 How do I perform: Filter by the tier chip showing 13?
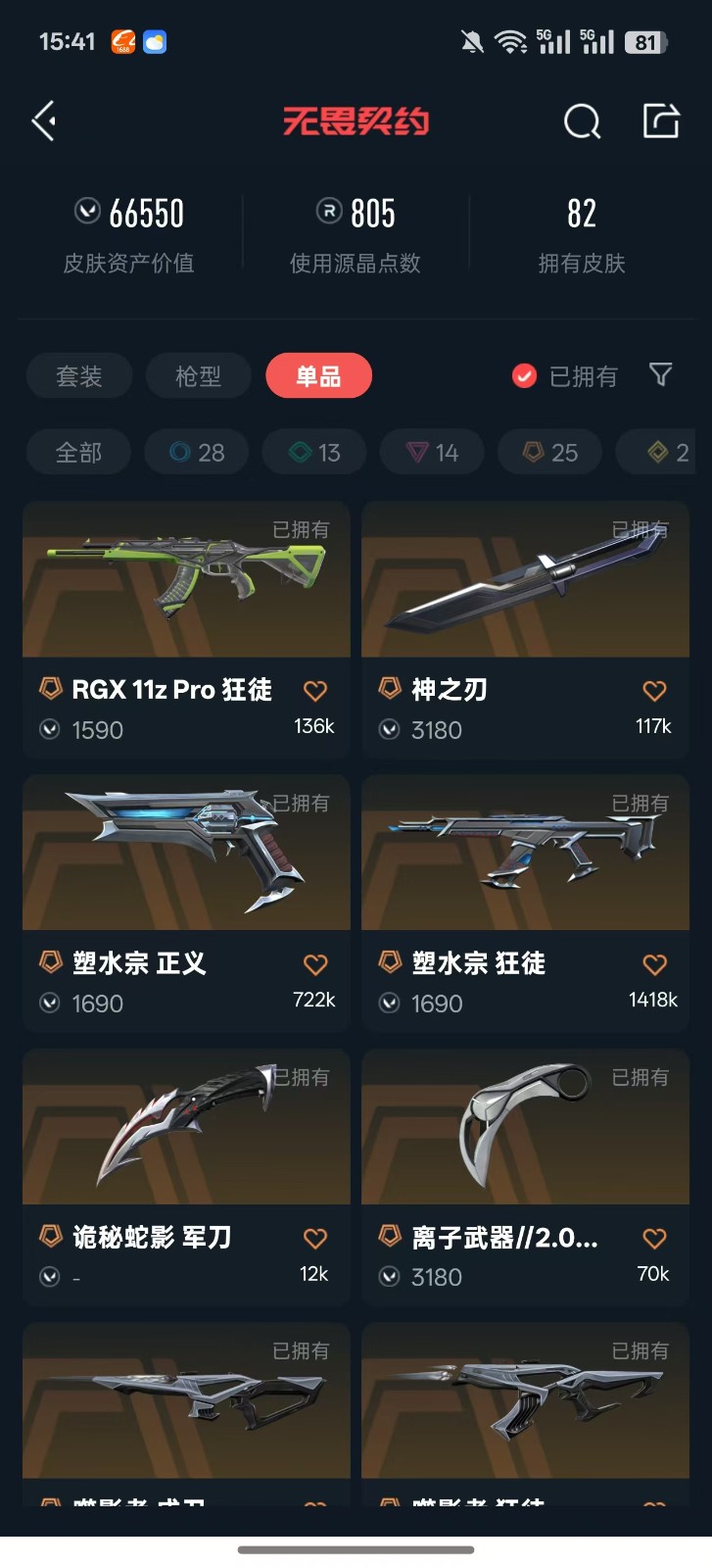(314, 453)
